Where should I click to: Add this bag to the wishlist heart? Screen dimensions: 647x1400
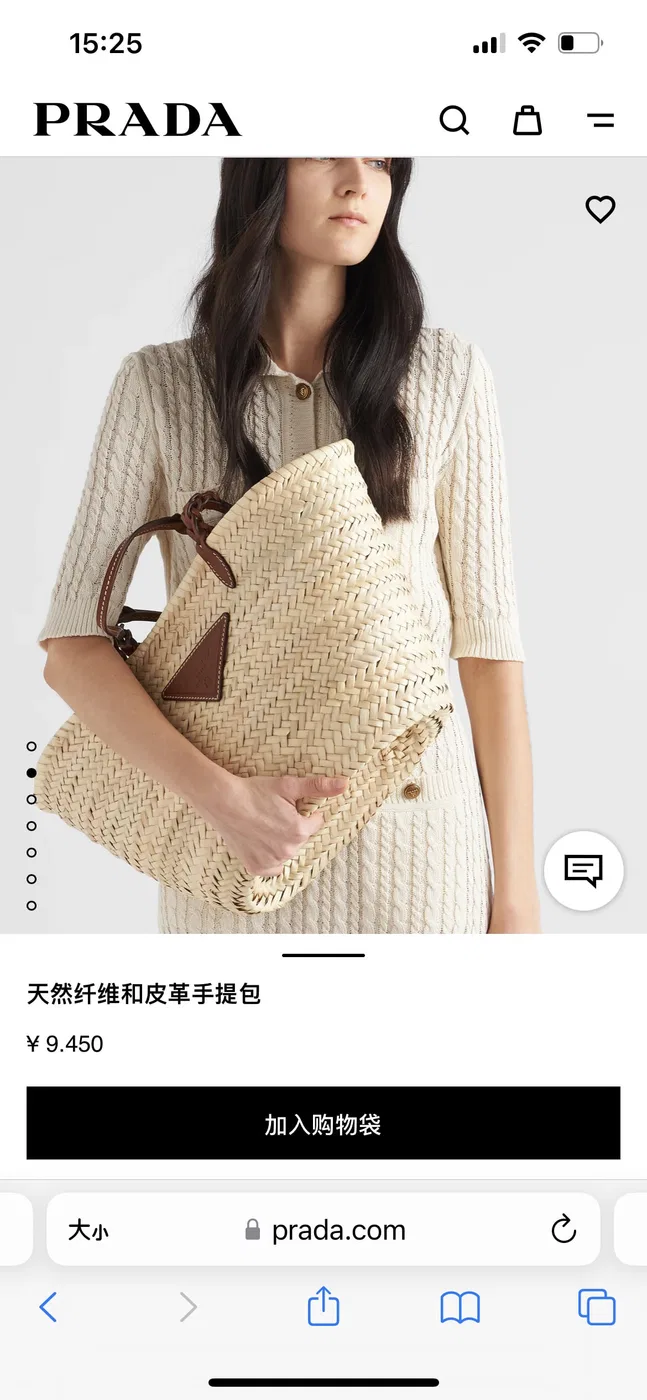point(600,209)
